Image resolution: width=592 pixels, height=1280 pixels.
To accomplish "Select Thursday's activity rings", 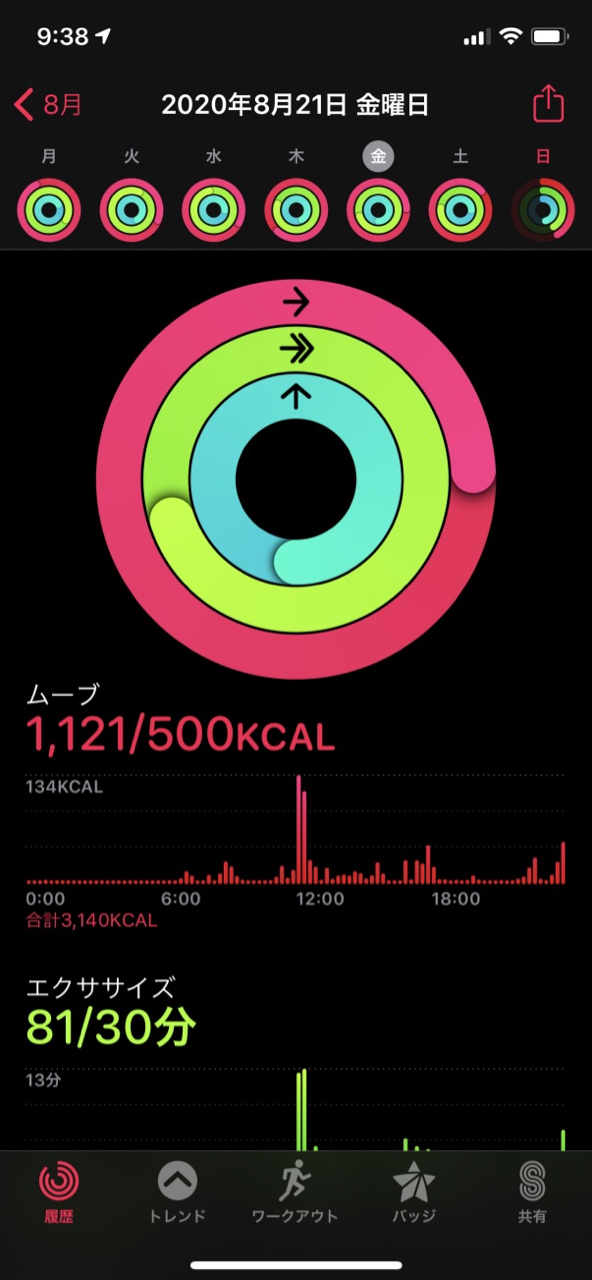I will click(296, 210).
